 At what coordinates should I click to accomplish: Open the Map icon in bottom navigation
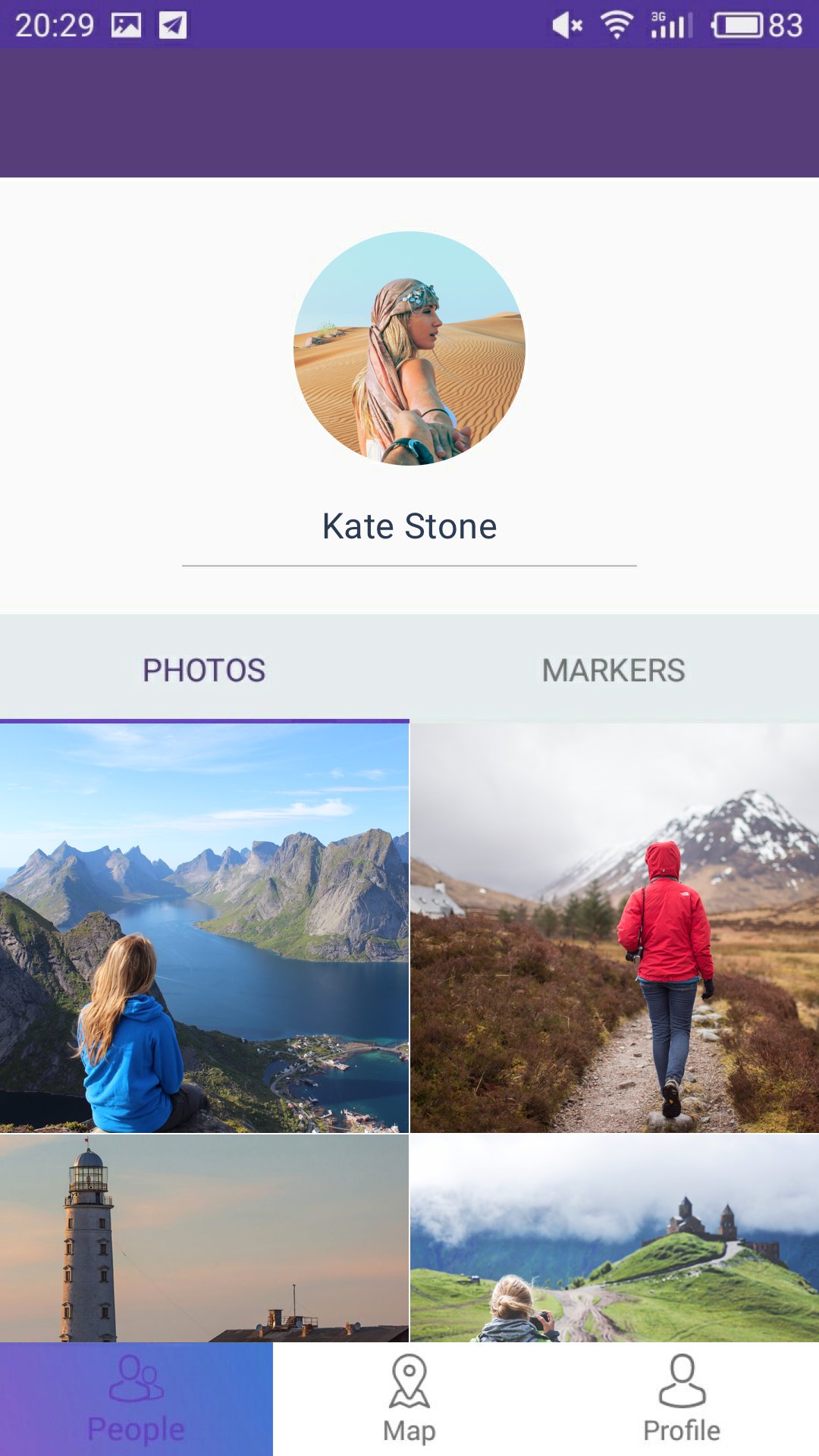coord(409,1385)
